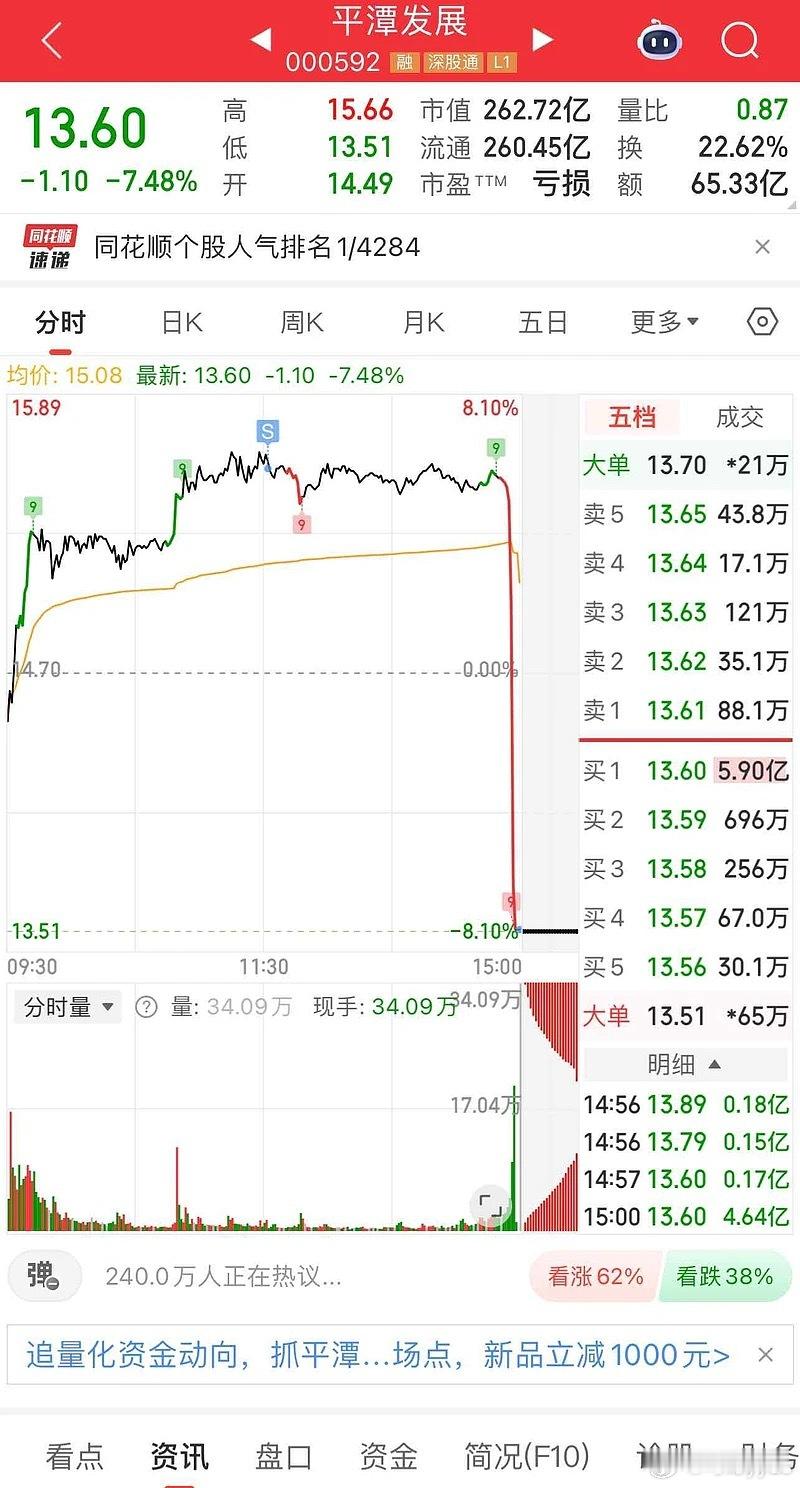The image size is (800, 1488).
Task: Tap the question mark help icon
Action: tap(147, 1007)
